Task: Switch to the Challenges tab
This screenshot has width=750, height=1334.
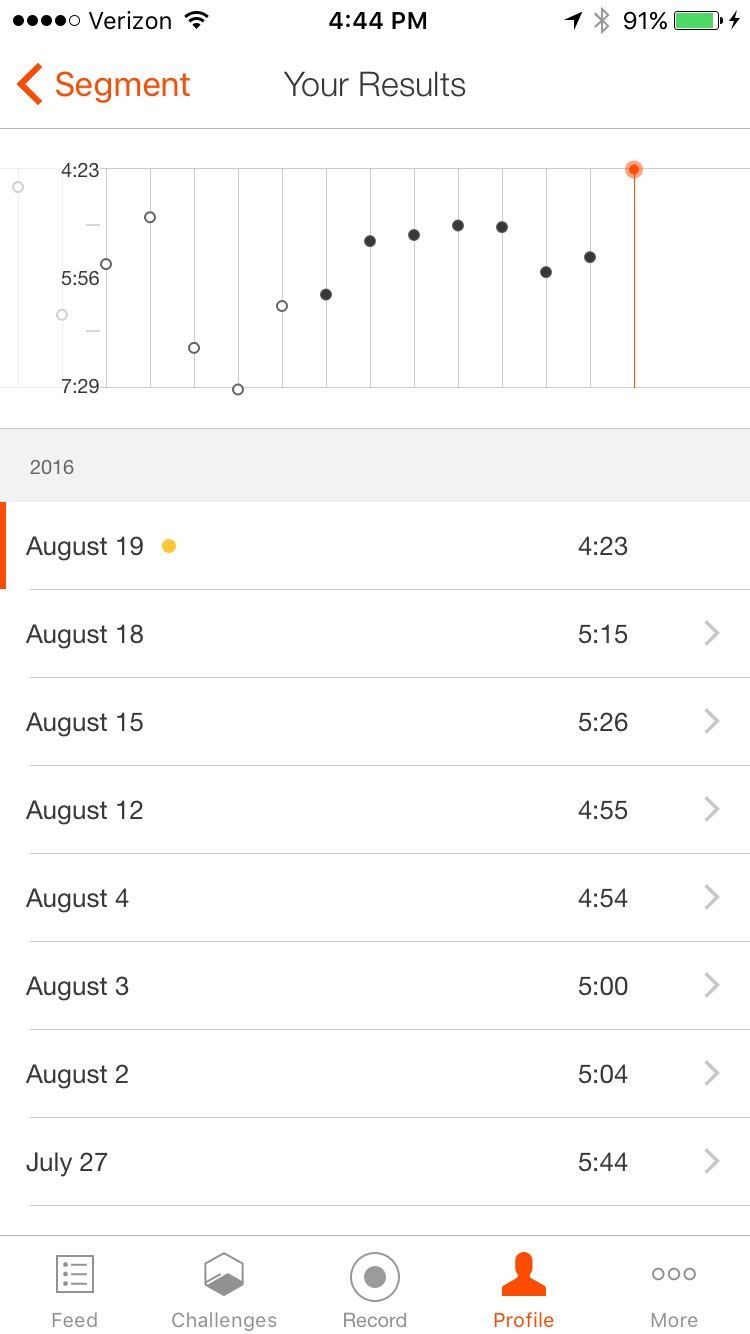Action: point(224,1290)
